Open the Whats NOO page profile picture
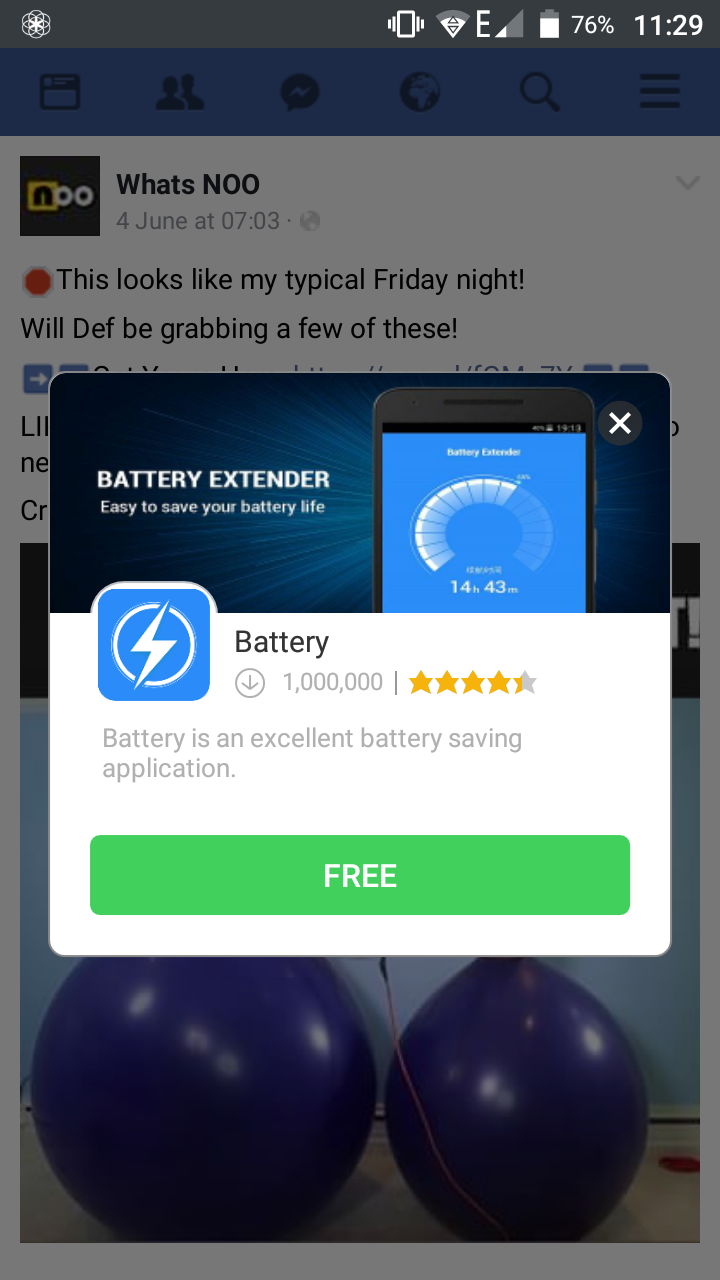The height and width of the screenshot is (1280, 720). pyautogui.click(x=60, y=196)
